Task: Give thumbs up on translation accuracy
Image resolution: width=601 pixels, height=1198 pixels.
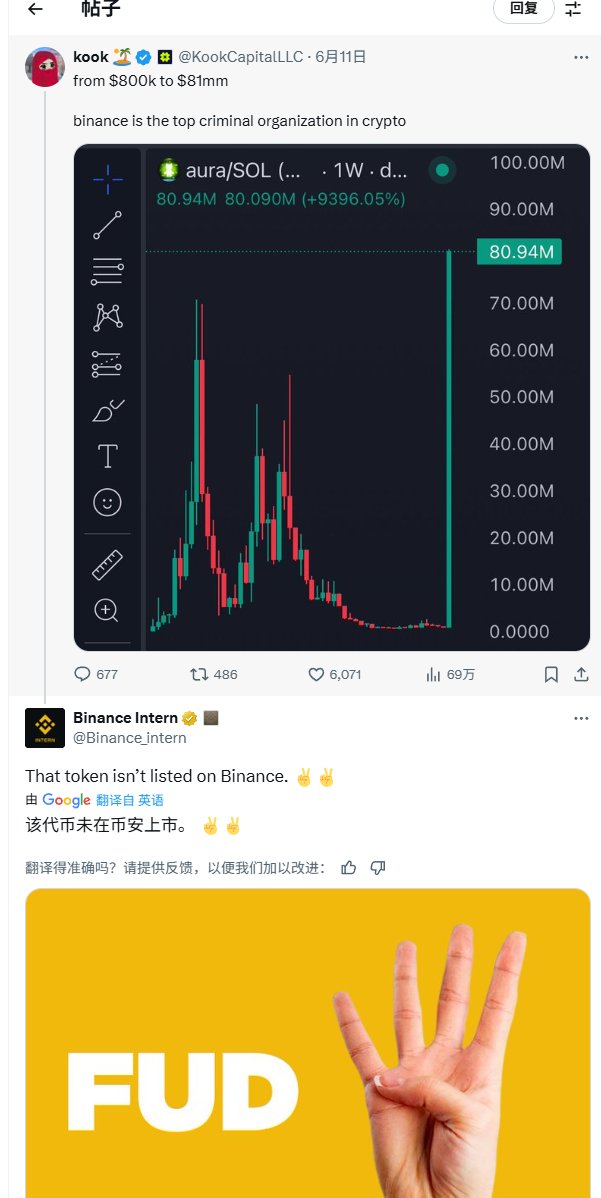Action: click(348, 867)
